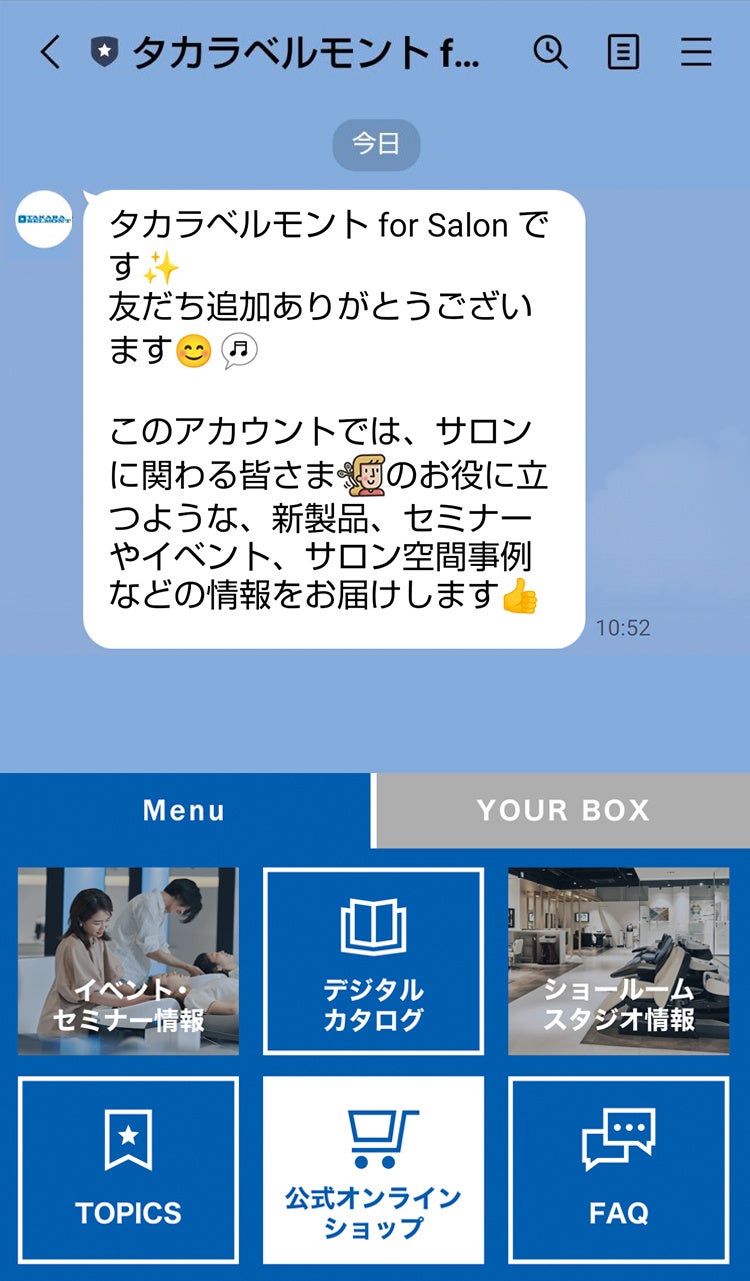This screenshot has height=1281, width=750.
Task: Open the タカラベルモント account avatar
Action: (x=44, y=218)
